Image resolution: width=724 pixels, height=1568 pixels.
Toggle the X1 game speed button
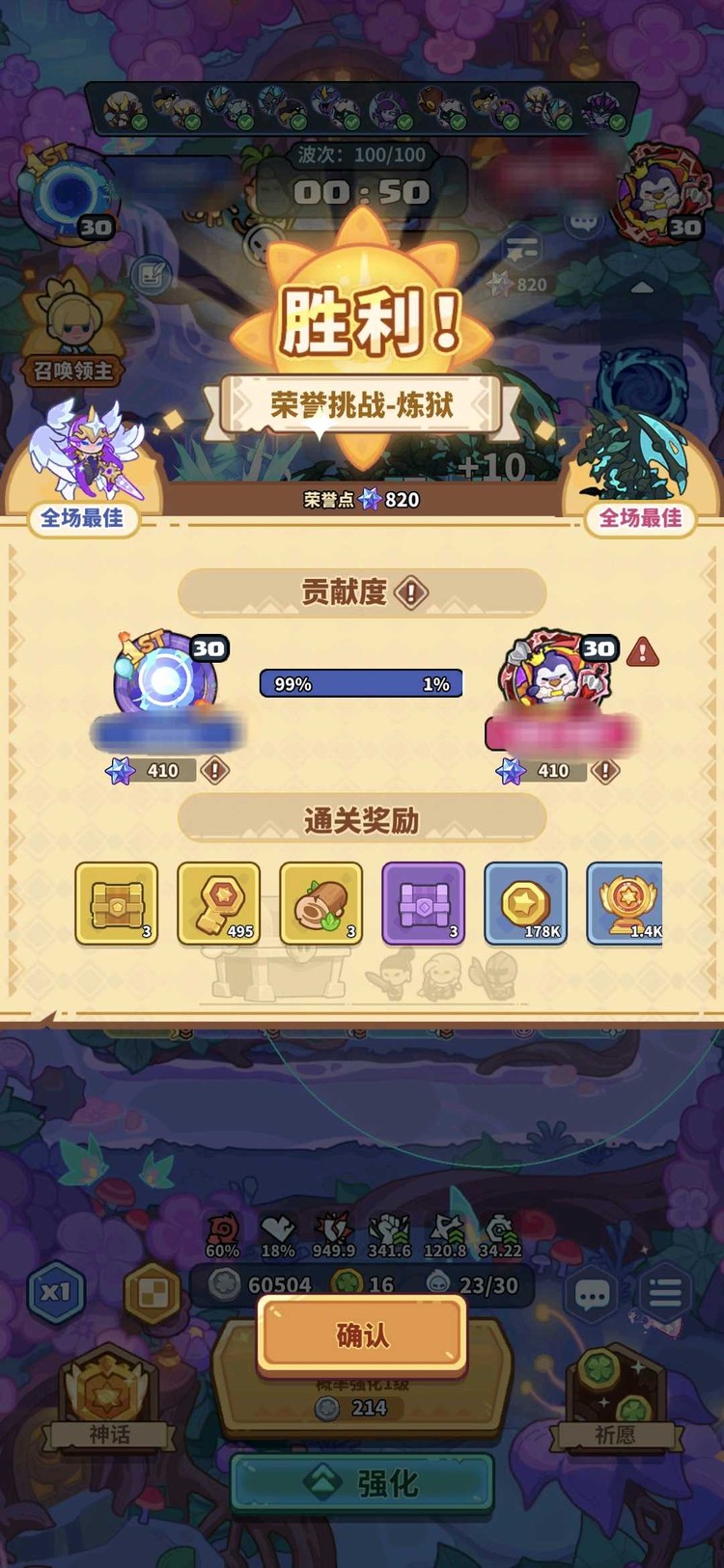tap(56, 1295)
